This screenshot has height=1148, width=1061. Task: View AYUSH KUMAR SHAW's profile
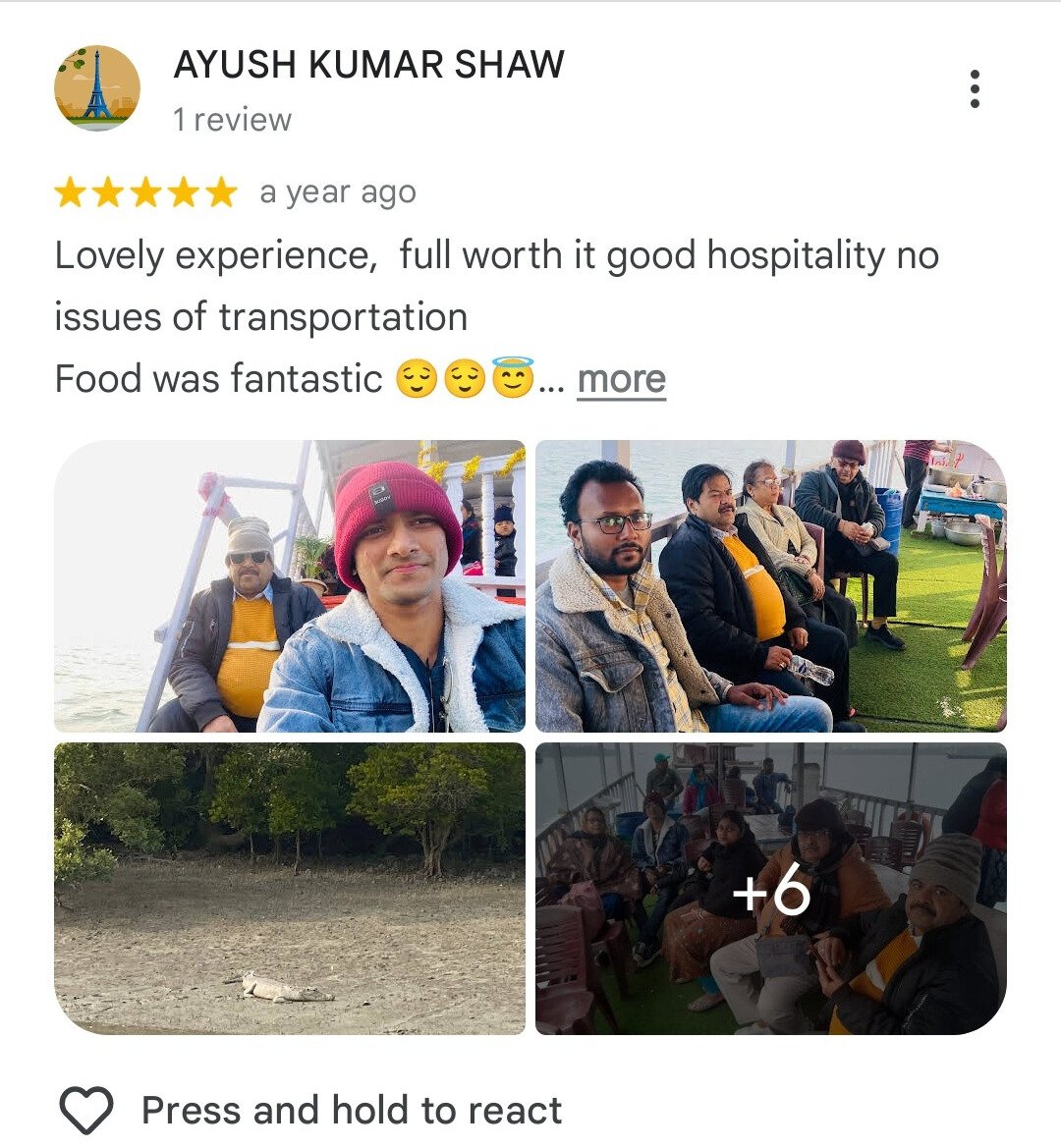[x=368, y=65]
